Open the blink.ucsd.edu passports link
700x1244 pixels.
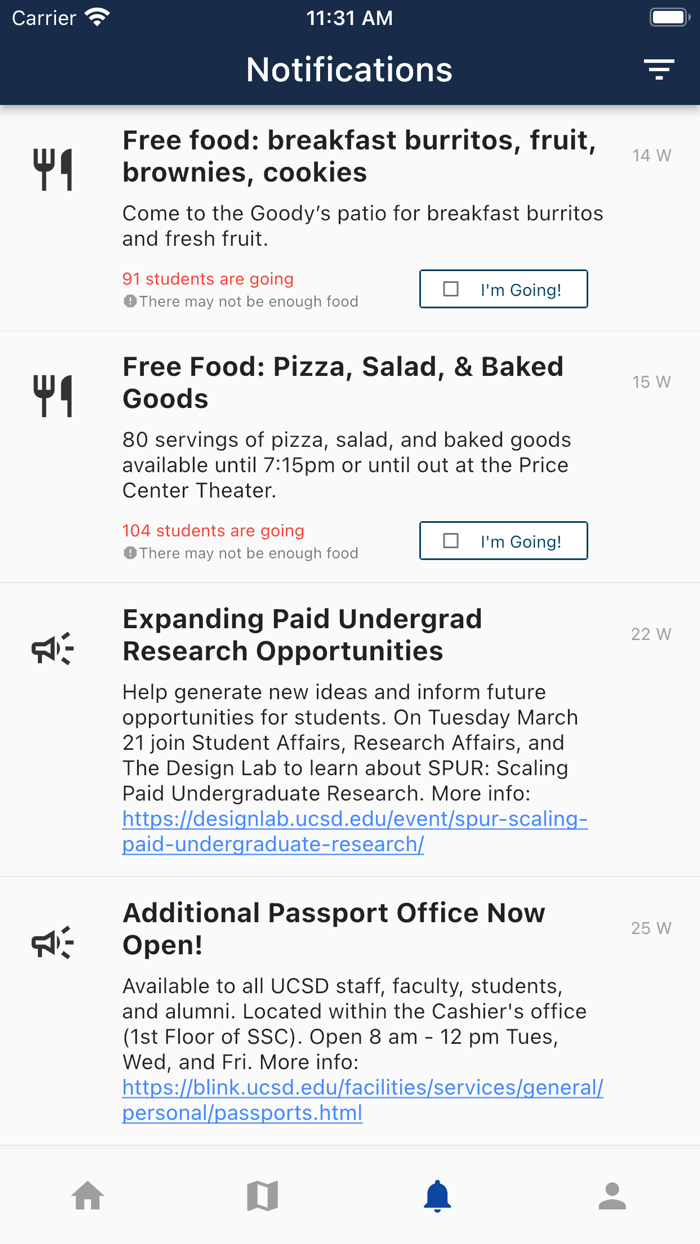[x=362, y=1099]
